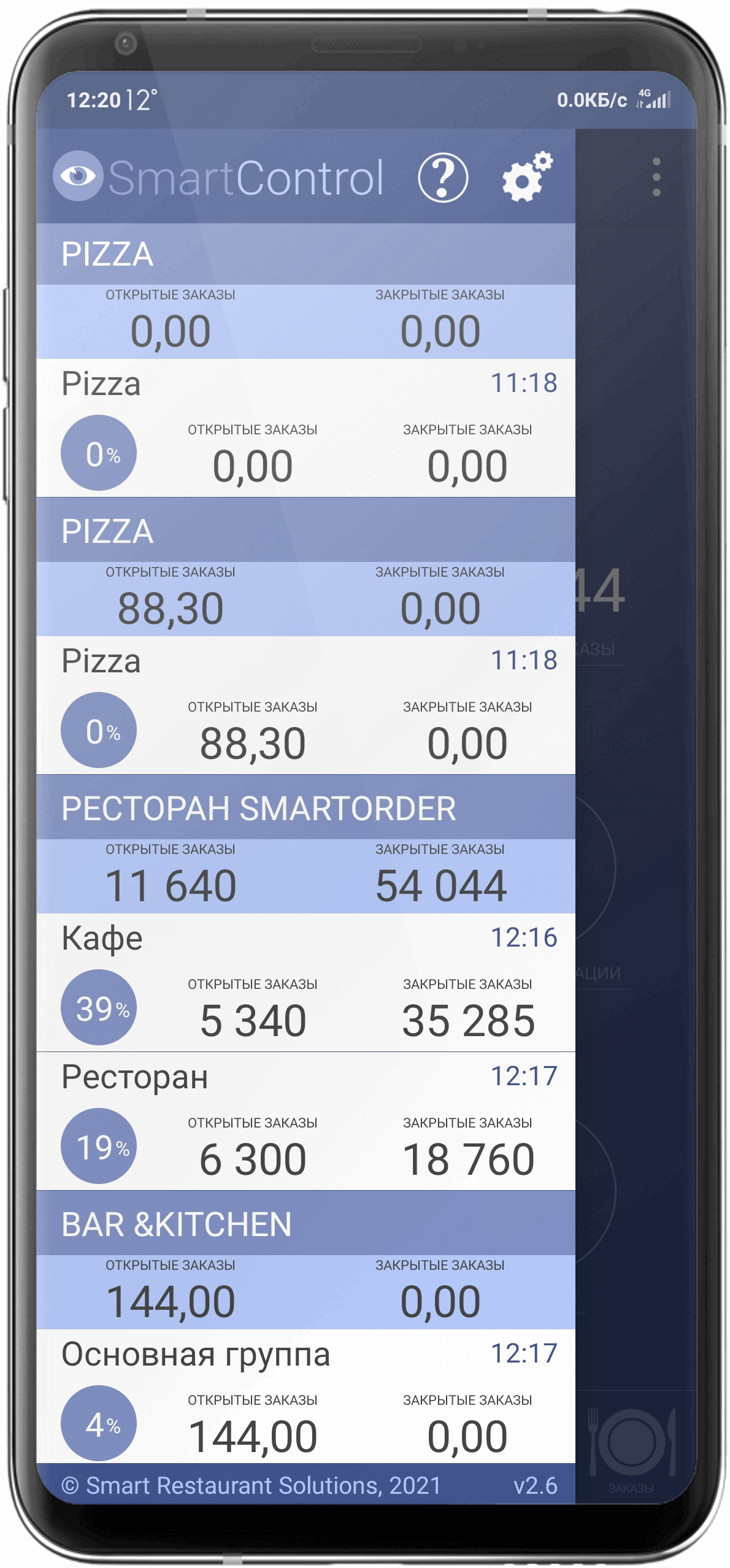Select the Основная группа row
This screenshot has width=730, height=1568.
click(x=305, y=1397)
